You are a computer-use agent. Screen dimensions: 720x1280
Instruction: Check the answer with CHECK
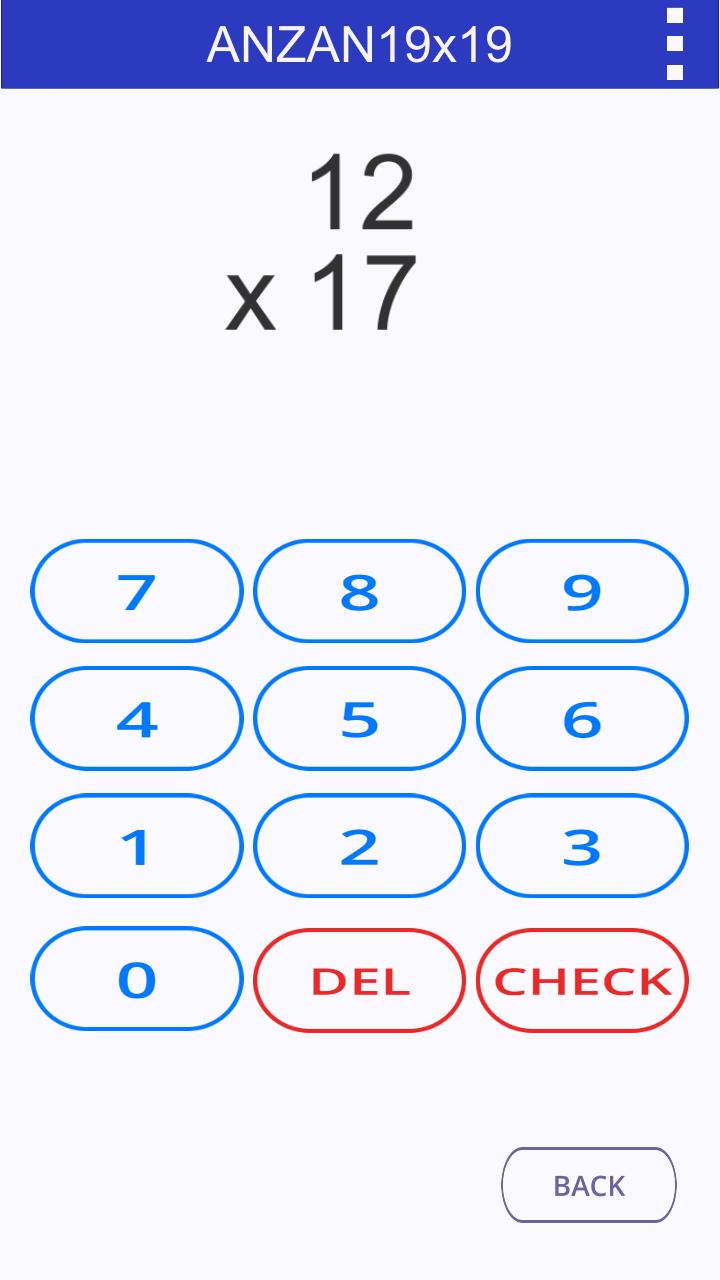[x=582, y=980]
